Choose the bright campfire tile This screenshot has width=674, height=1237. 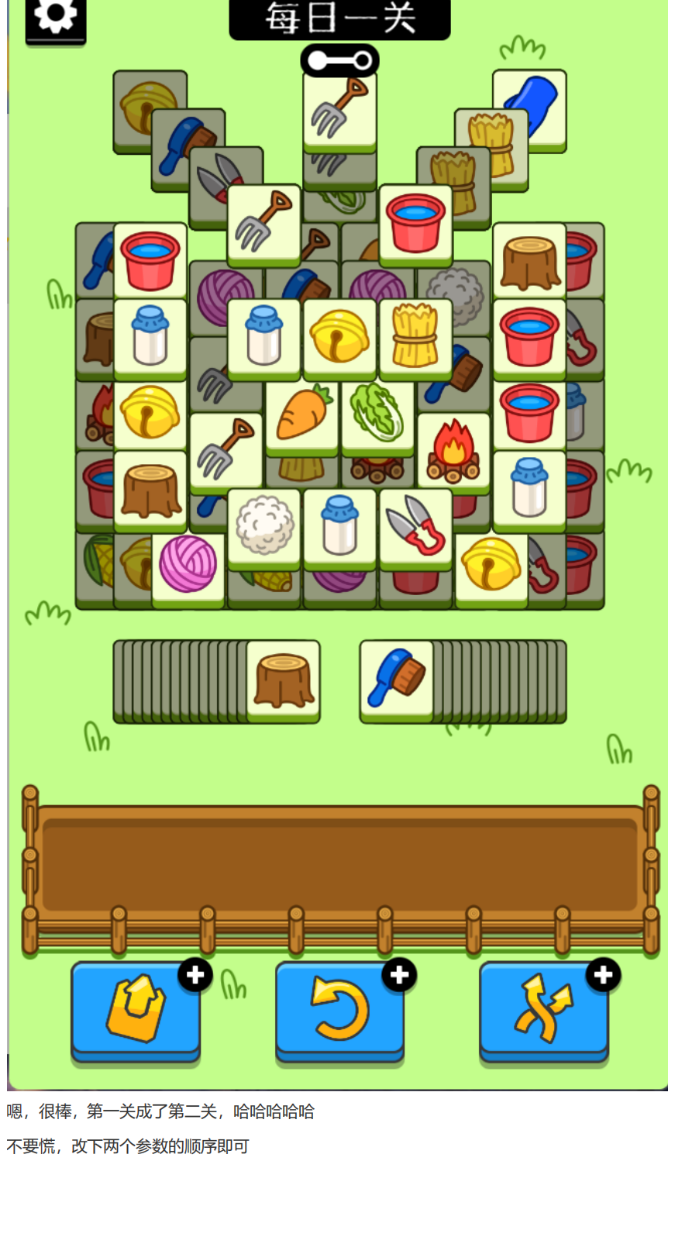[x=453, y=451]
